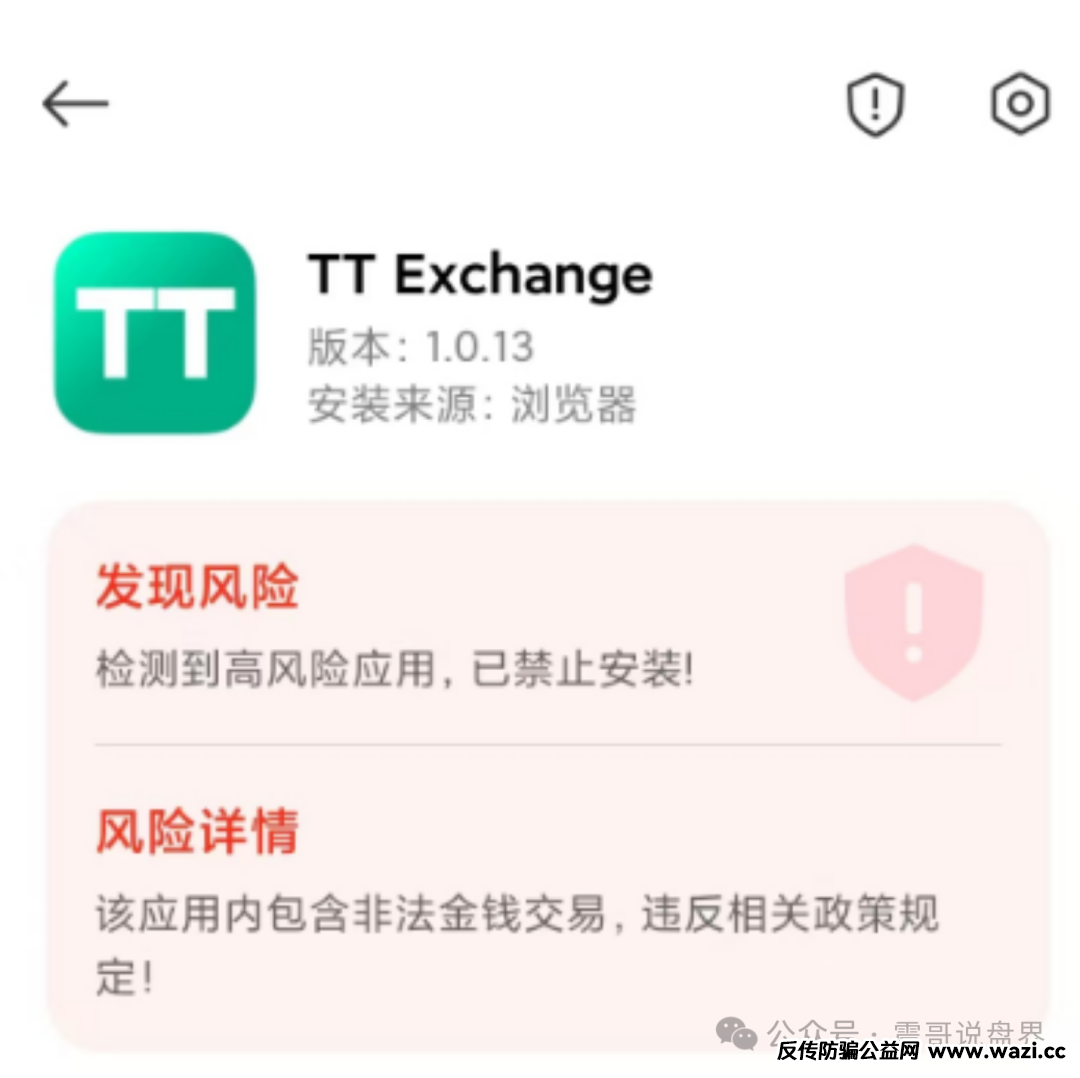Go back using the arrow
Image resolution: width=1080 pixels, height=1078 pixels.
pyautogui.click(x=75, y=103)
